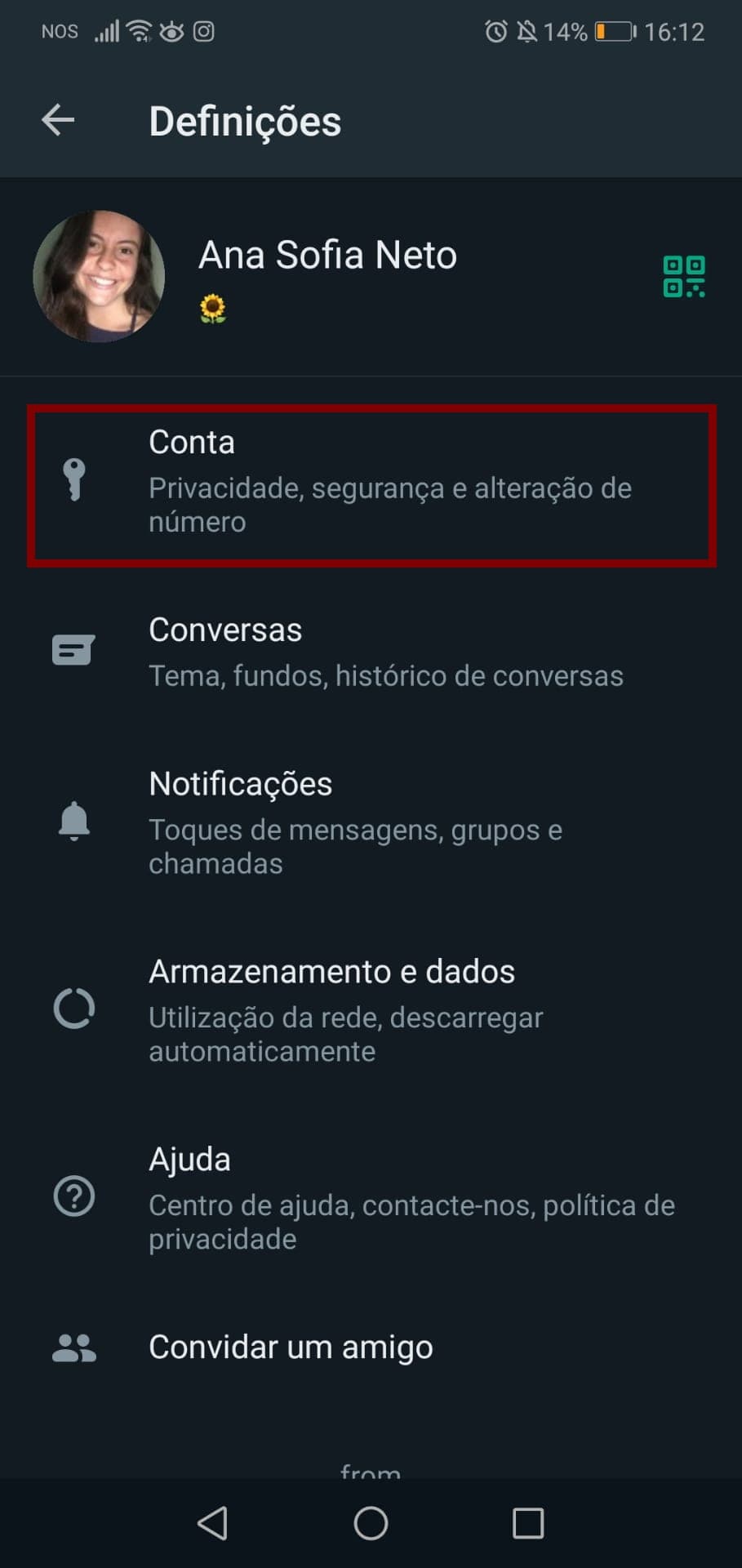The image size is (742, 1568).
Task: Open the Ana Sofia Neto profile row
Action: [371, 277]
